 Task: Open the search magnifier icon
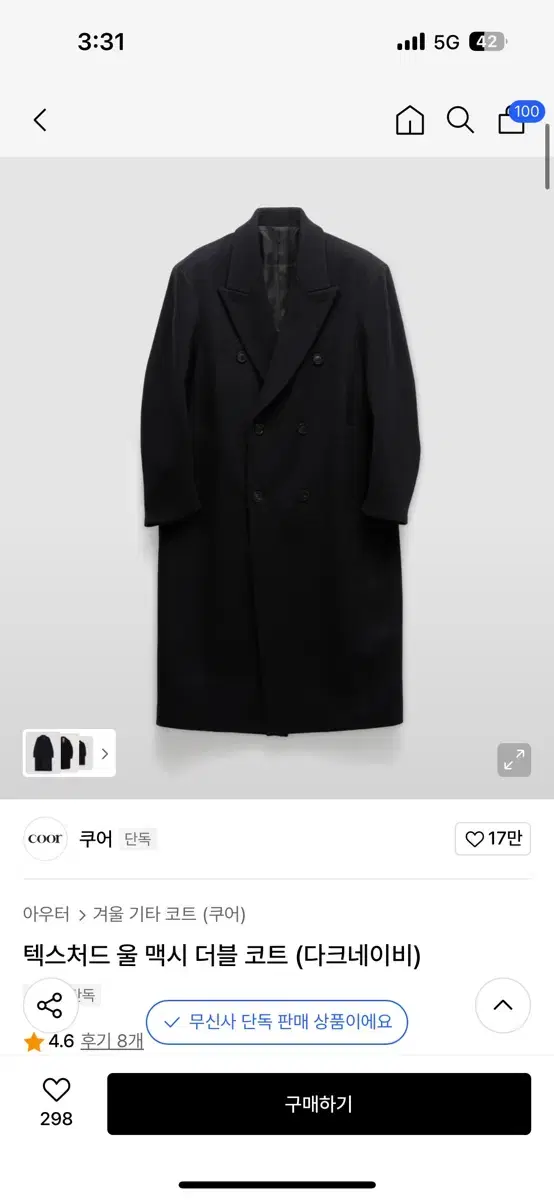click(460, 121)
